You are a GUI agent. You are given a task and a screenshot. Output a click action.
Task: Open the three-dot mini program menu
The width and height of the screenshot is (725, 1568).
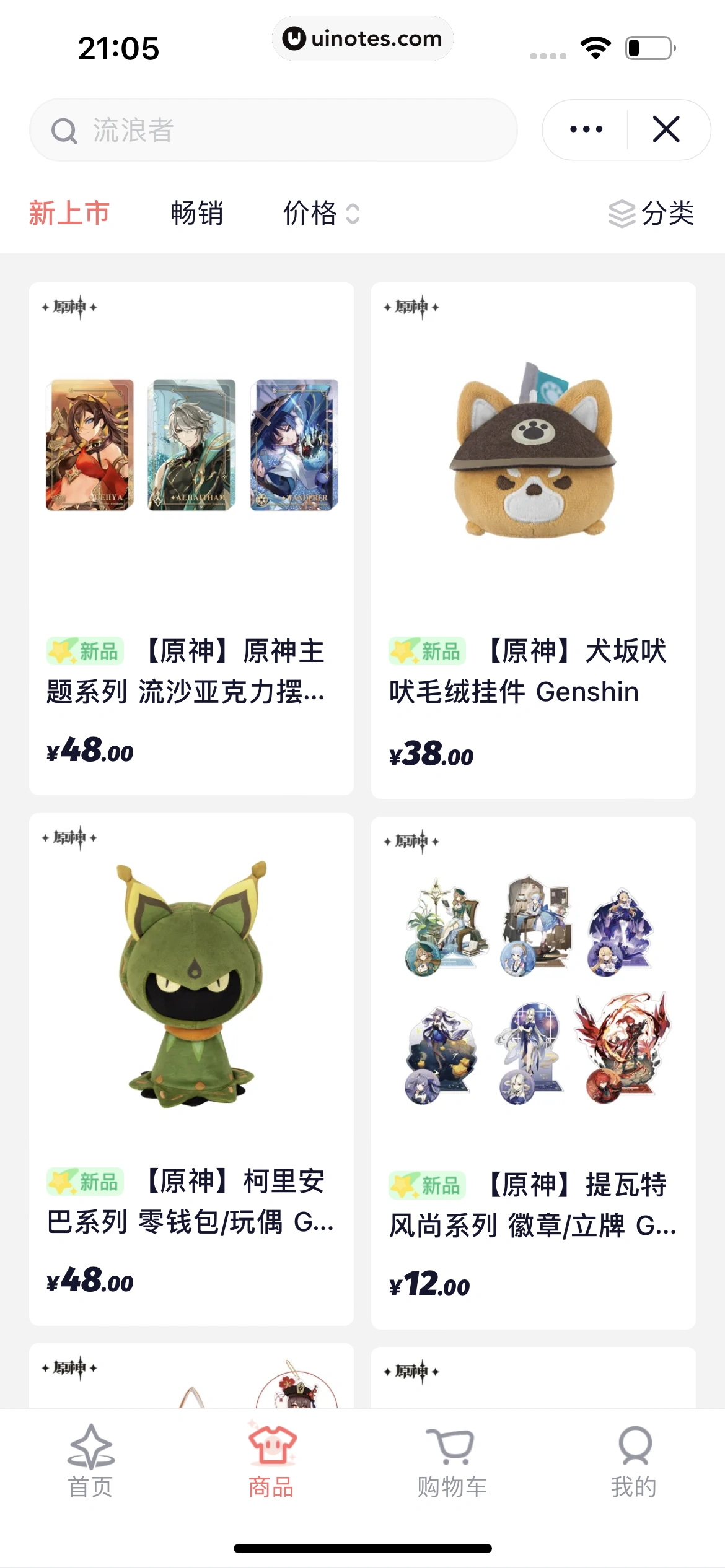(x=586, y=129)
